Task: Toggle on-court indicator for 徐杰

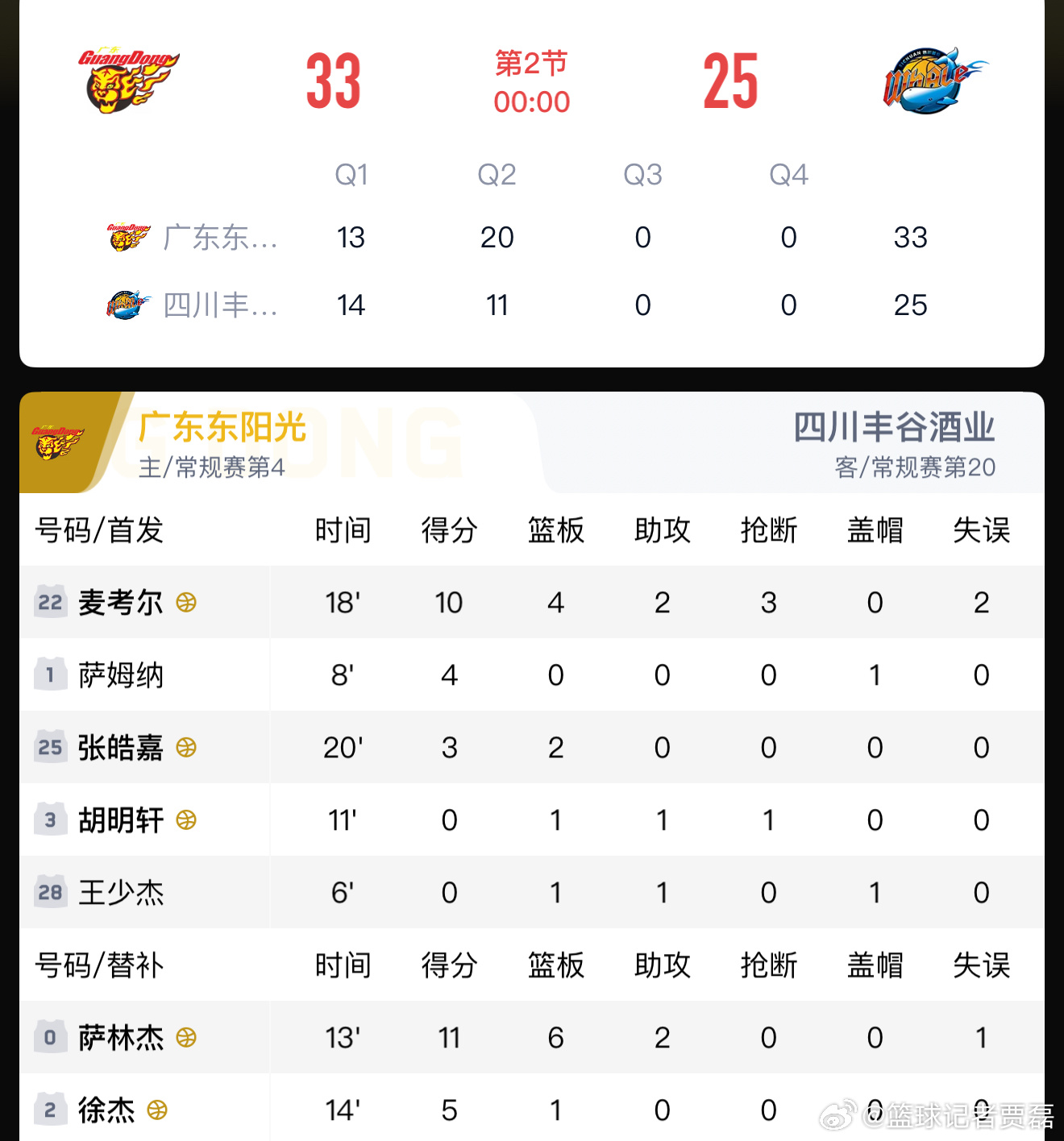Action: click(155, 1110)
